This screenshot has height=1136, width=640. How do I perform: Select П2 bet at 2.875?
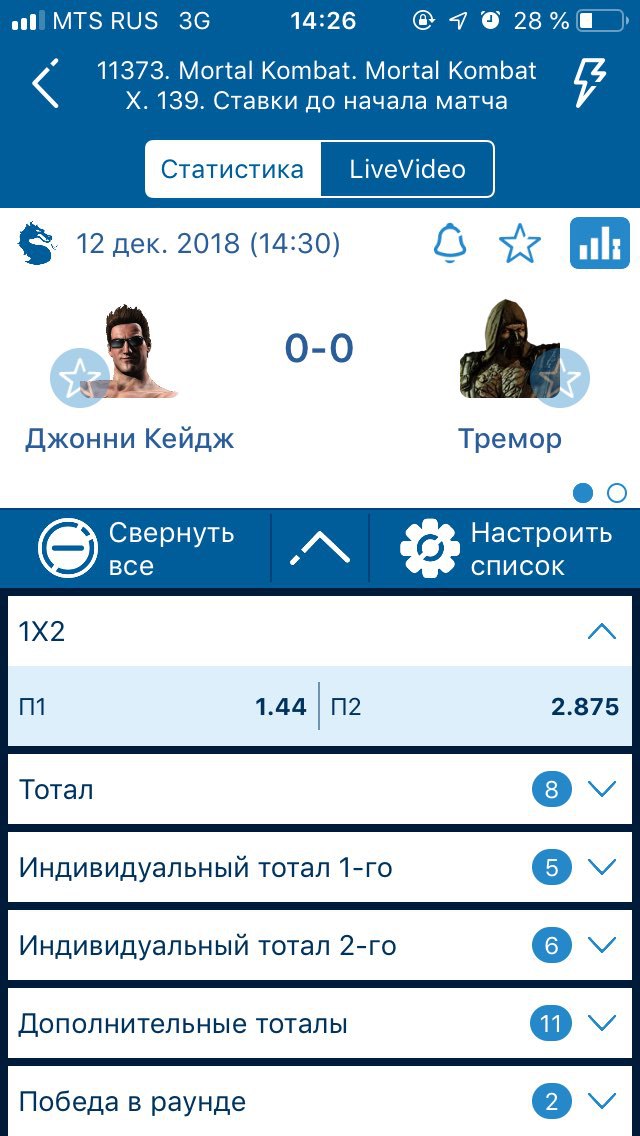point(475,706)
